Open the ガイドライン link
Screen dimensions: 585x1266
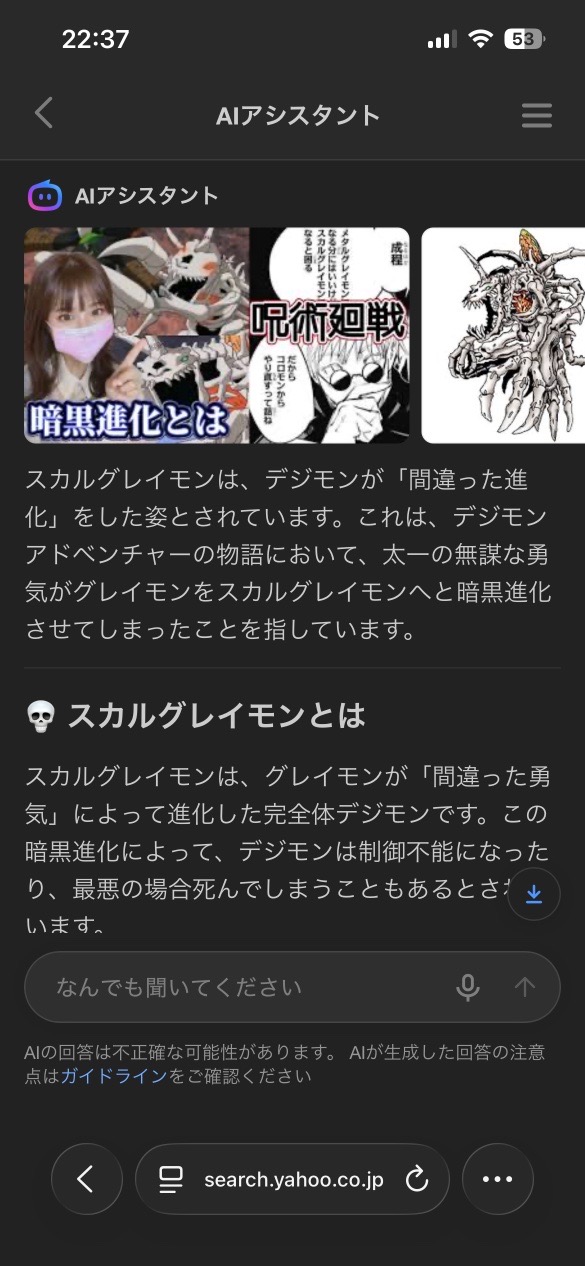pyautogui.click(x=114, y=1076)
